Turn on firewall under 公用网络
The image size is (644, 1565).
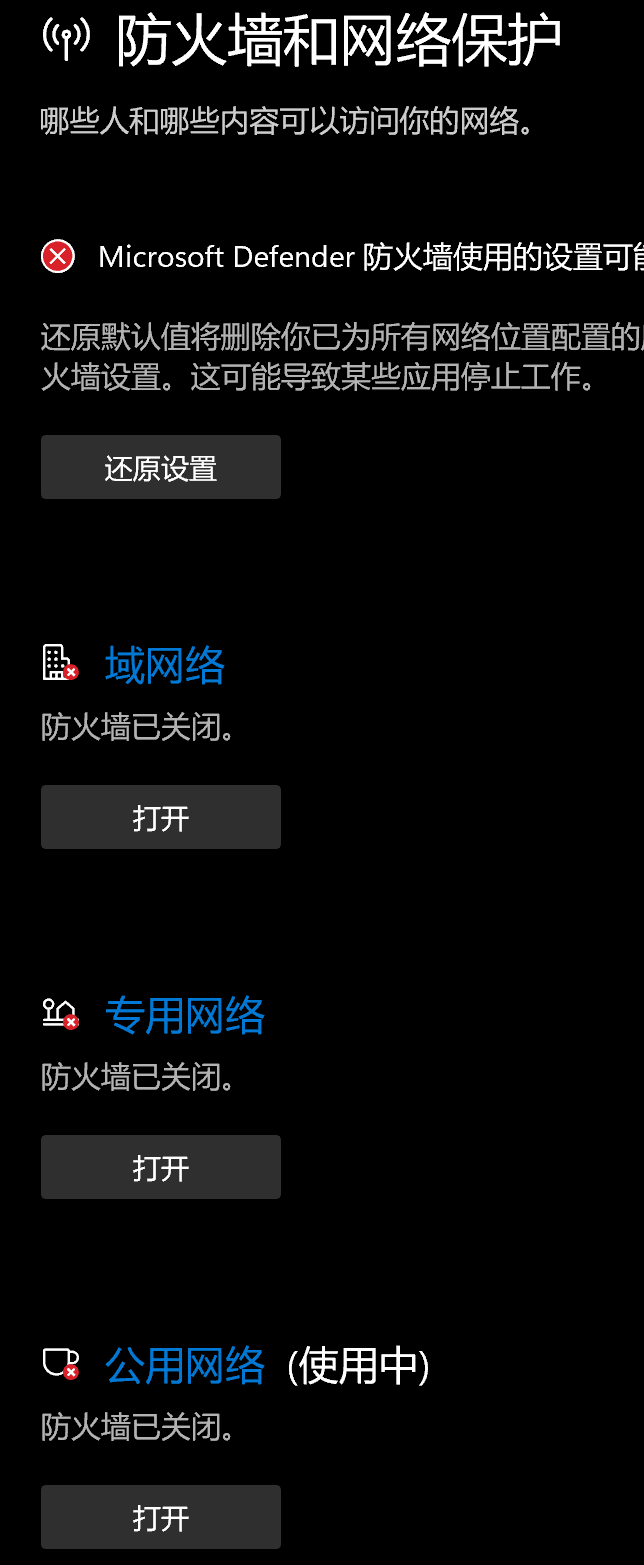[160, 1517]
